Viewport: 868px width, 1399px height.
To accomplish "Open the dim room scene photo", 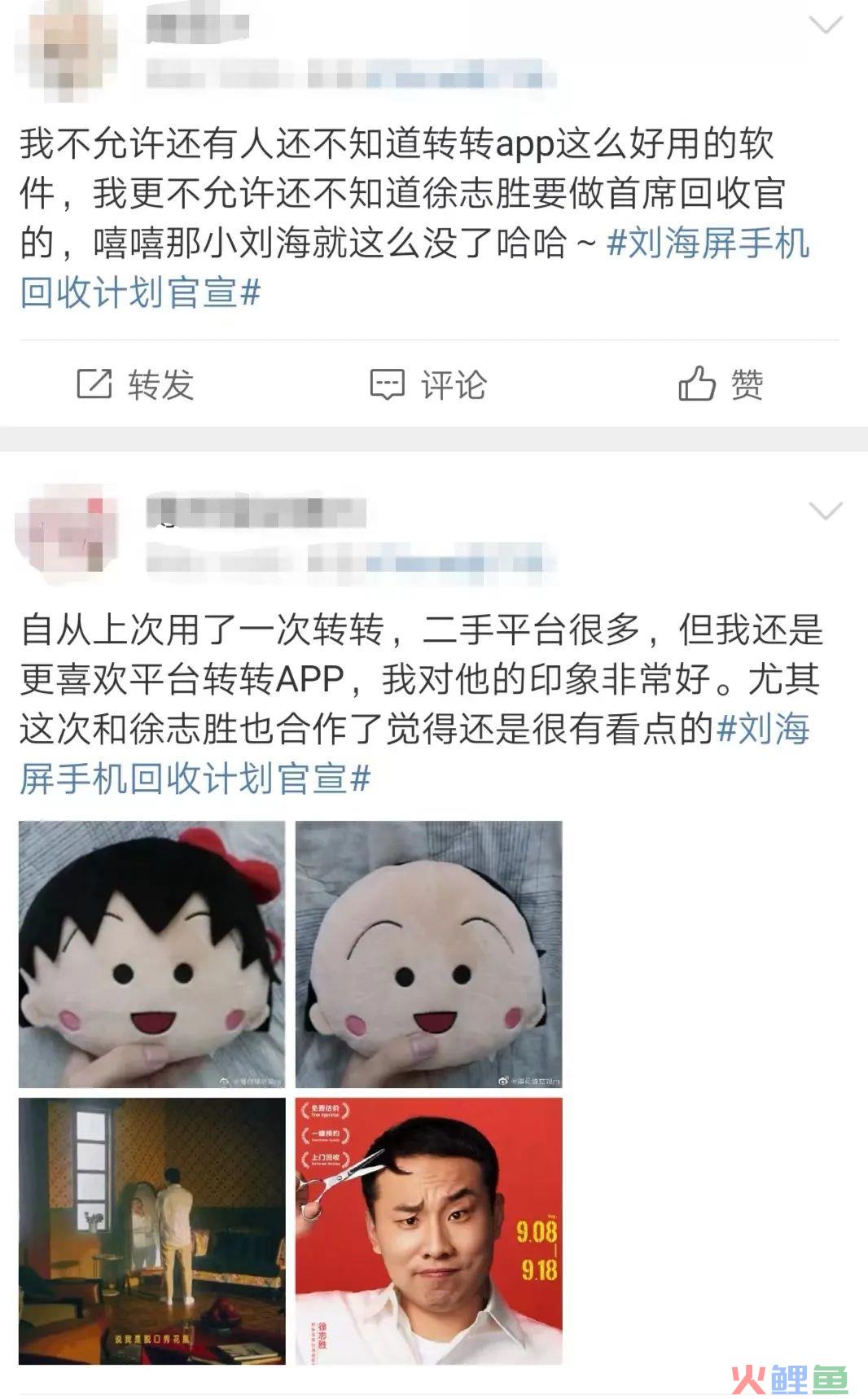I will click(152, 1230).
